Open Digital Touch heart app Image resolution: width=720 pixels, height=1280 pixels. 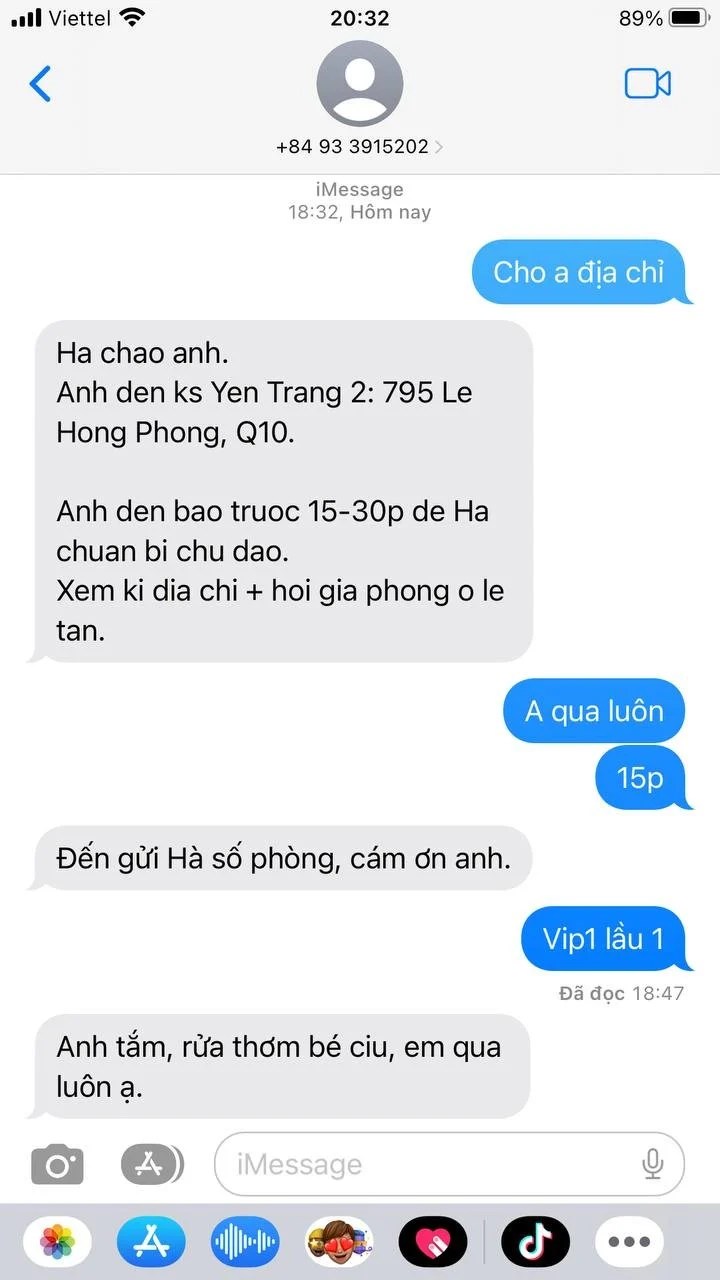433,1243
